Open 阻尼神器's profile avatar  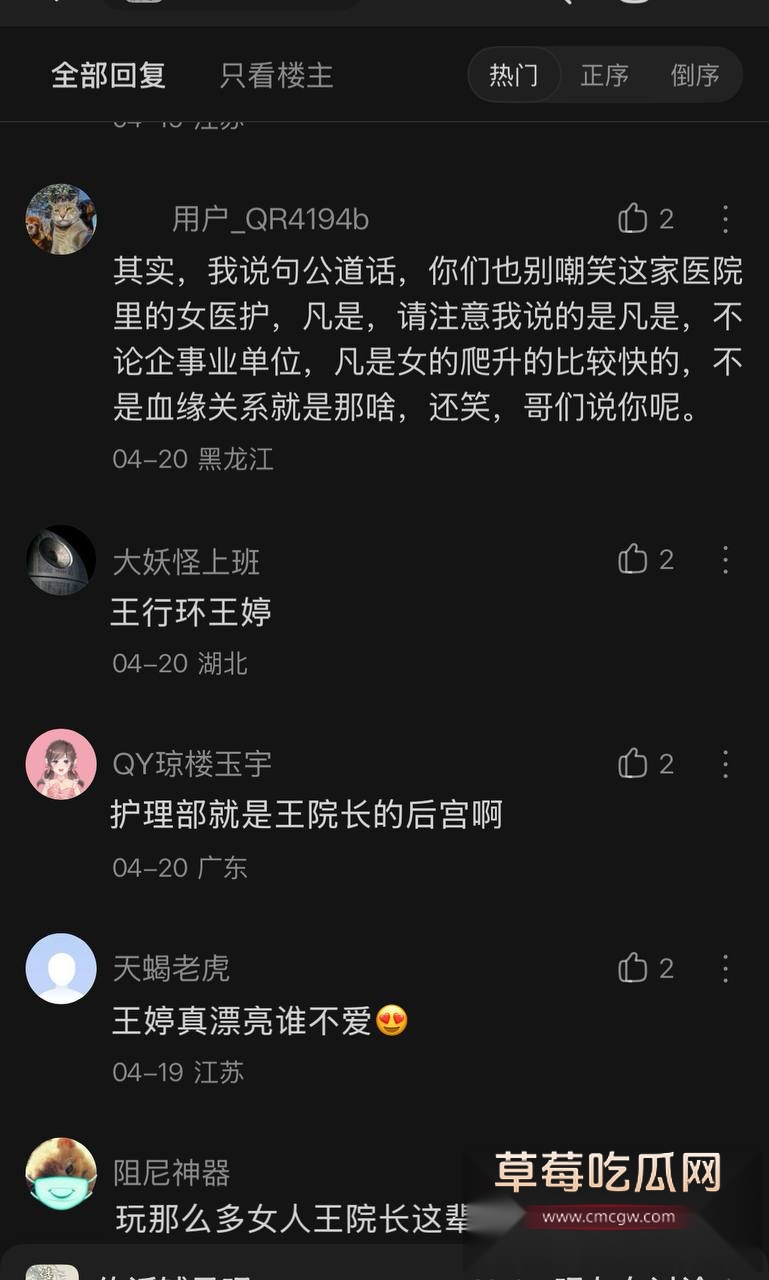tap(61, 1174)
